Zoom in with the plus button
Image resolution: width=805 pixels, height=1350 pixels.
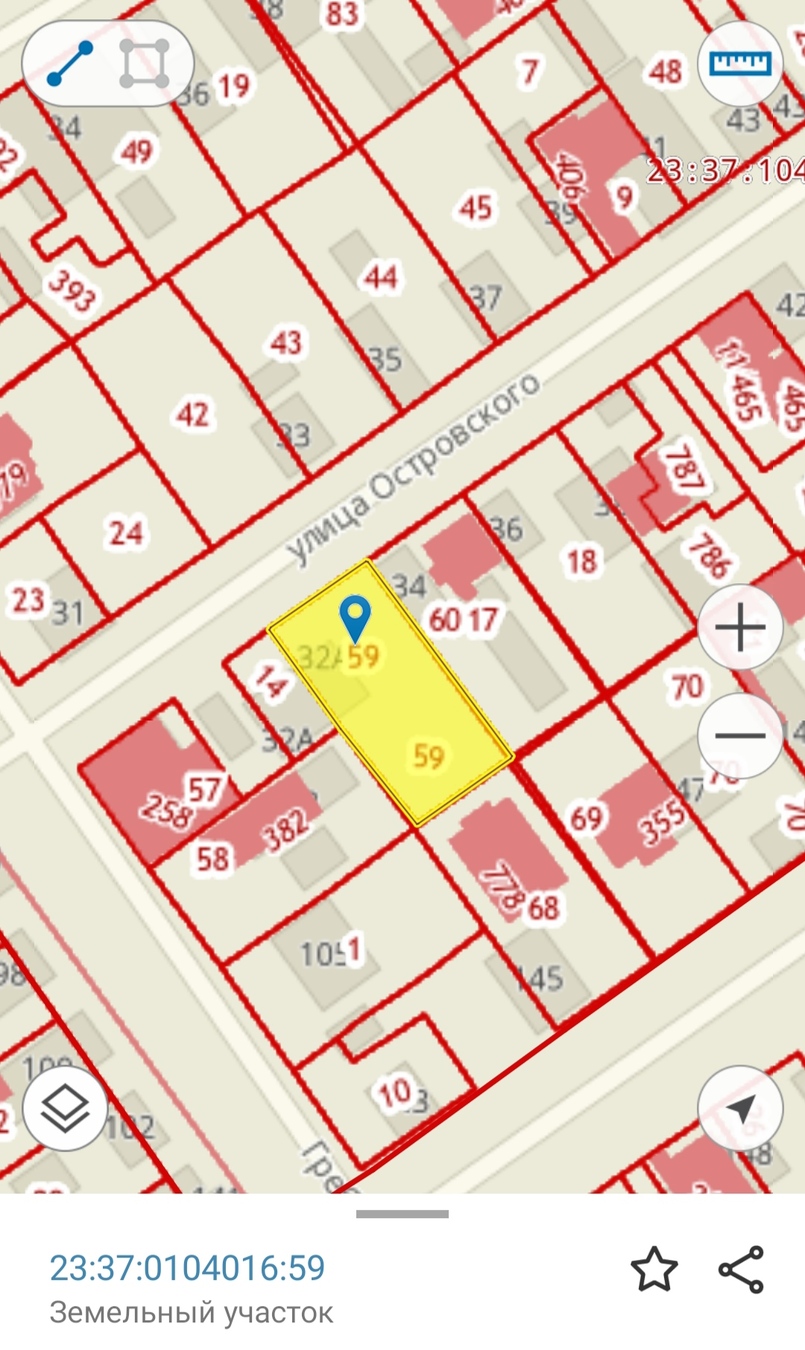pos(740,628)
